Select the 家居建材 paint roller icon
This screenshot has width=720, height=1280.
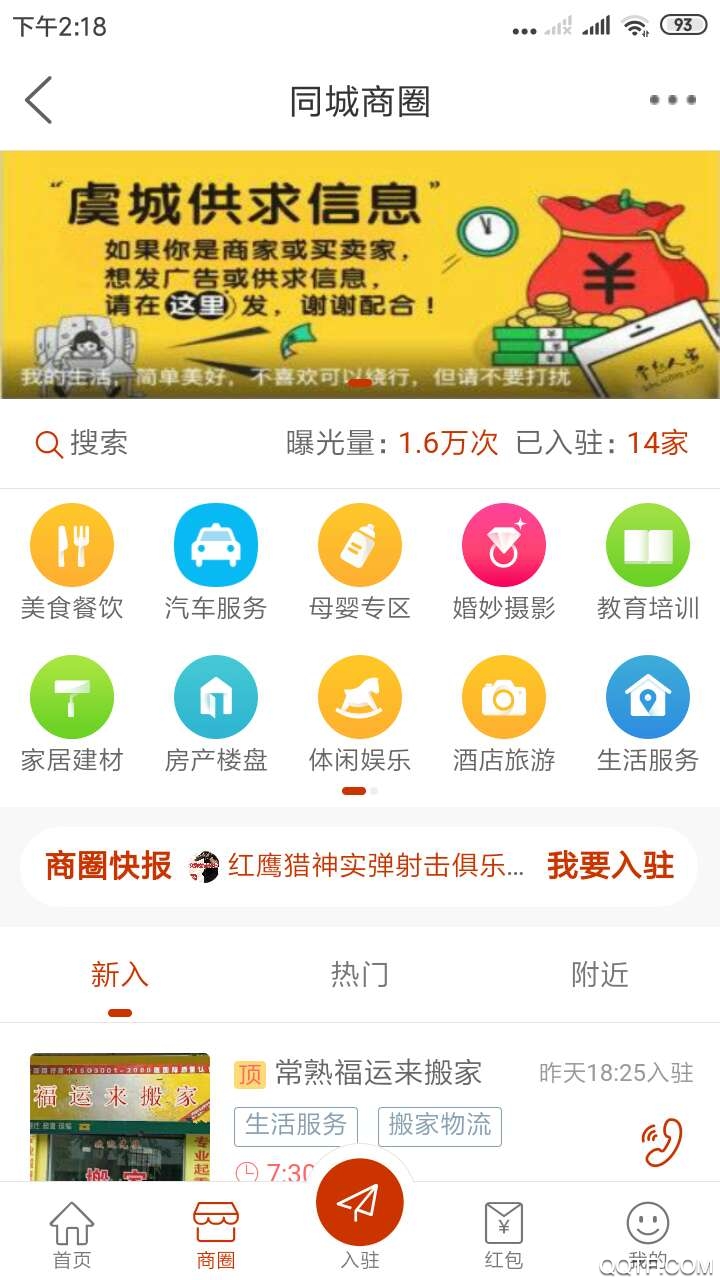coord(72,695)
